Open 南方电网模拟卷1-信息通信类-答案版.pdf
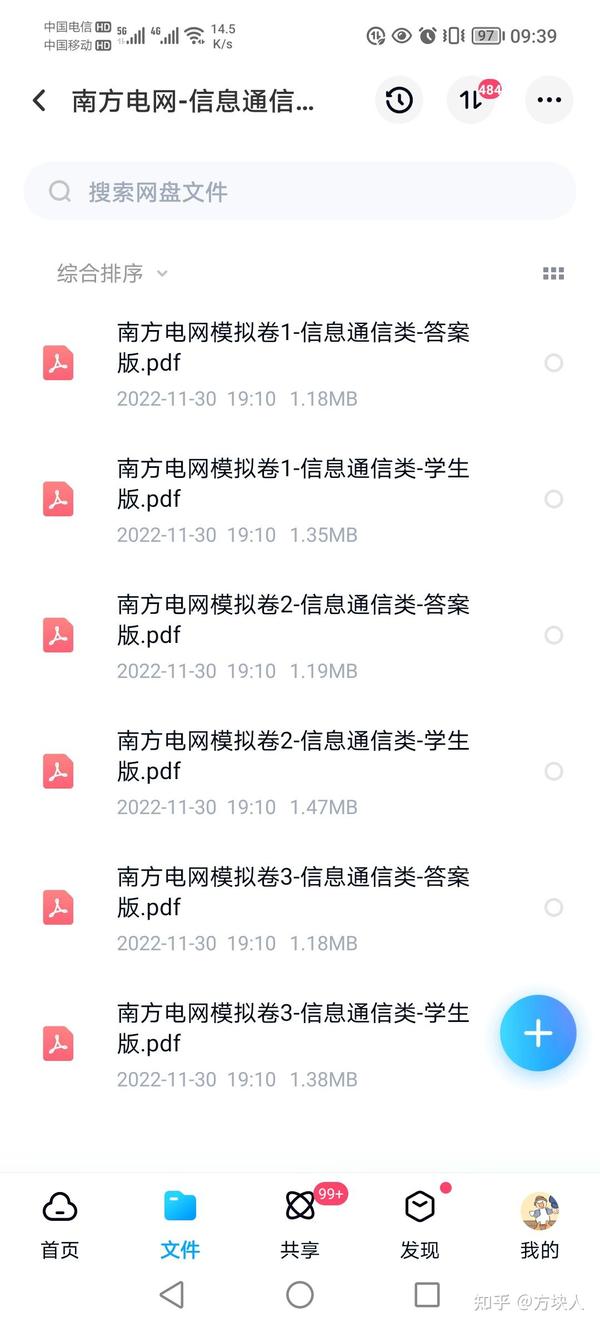 point(300,363)
